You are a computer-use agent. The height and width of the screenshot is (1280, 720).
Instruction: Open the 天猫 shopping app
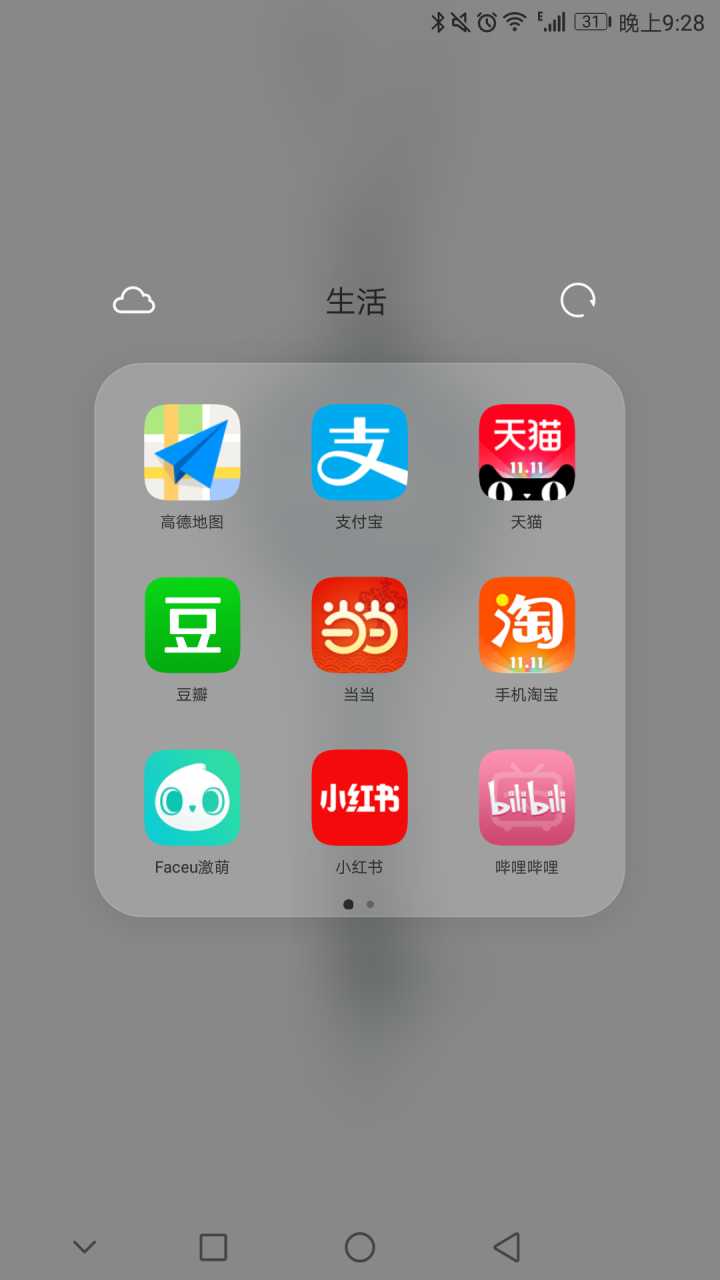click(x=526, y=452)
